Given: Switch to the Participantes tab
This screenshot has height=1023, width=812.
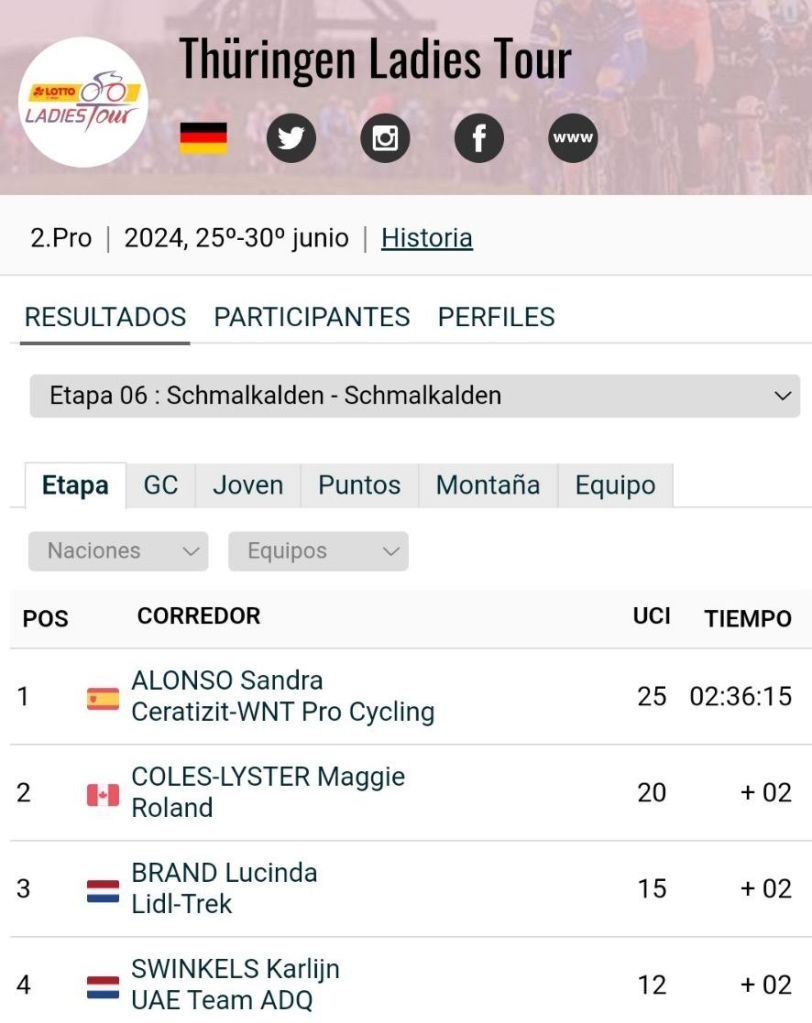Looking at the screenshot, I should coord(312,317).
